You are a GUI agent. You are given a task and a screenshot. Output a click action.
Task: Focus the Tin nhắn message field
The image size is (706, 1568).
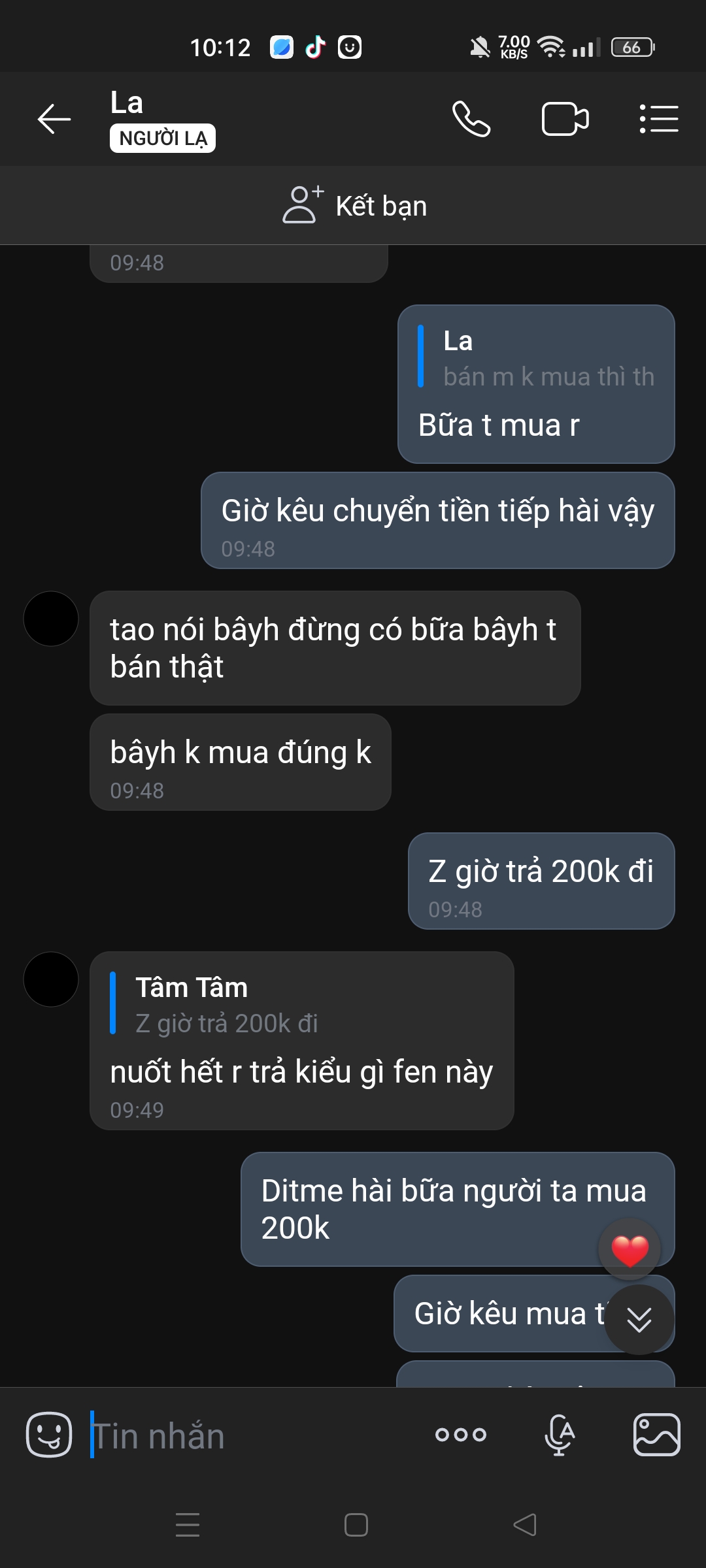coord(255,1436)
